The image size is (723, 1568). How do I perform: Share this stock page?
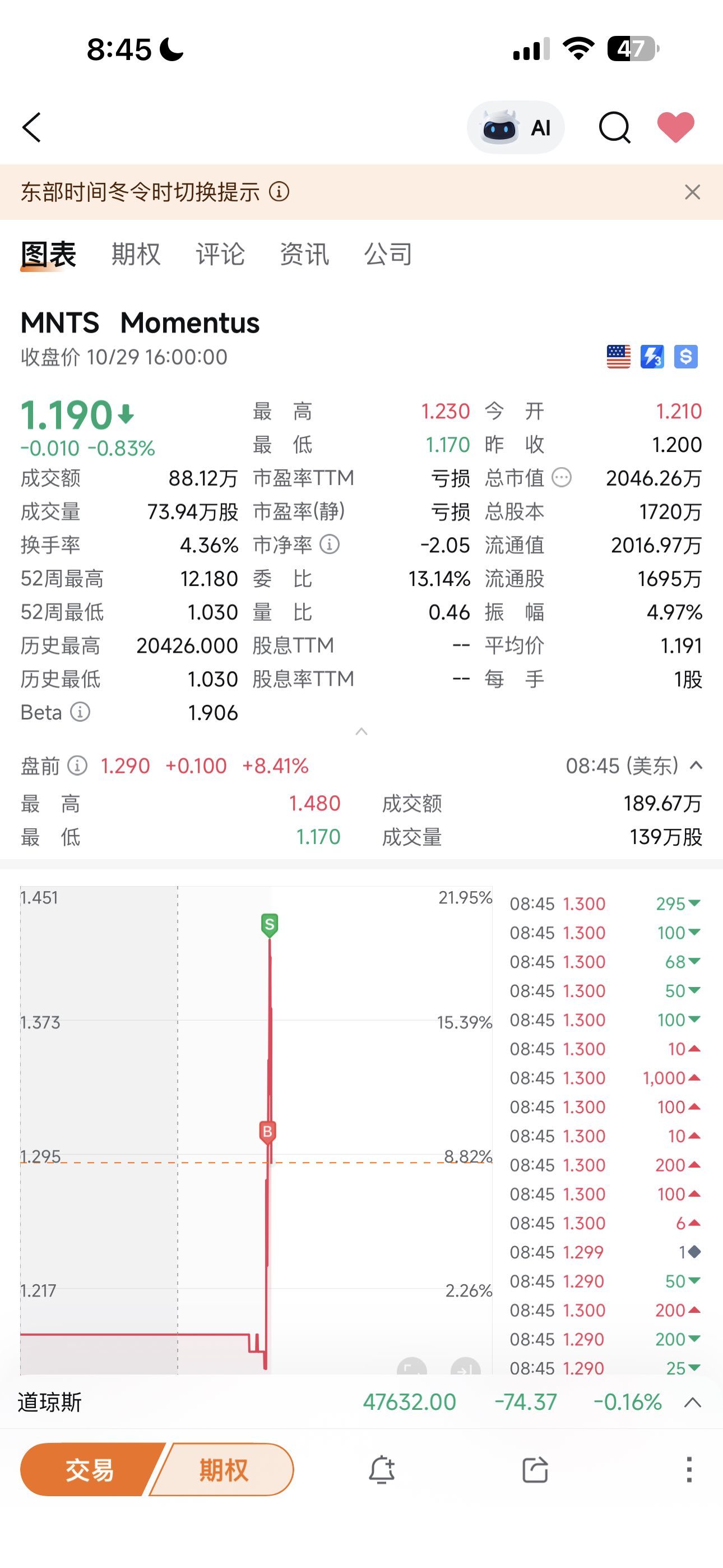point(535,1470)
